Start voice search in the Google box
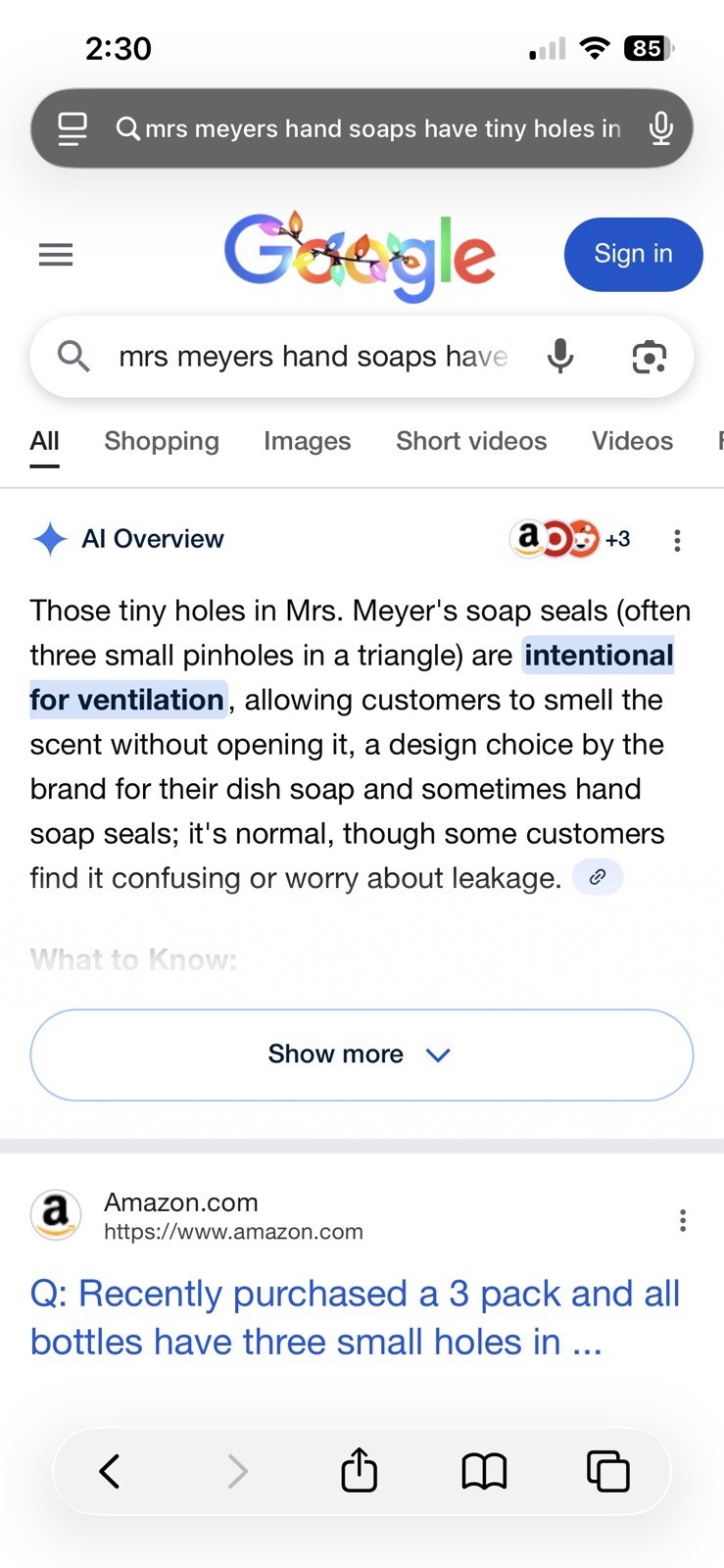 (x=560, y=357)
